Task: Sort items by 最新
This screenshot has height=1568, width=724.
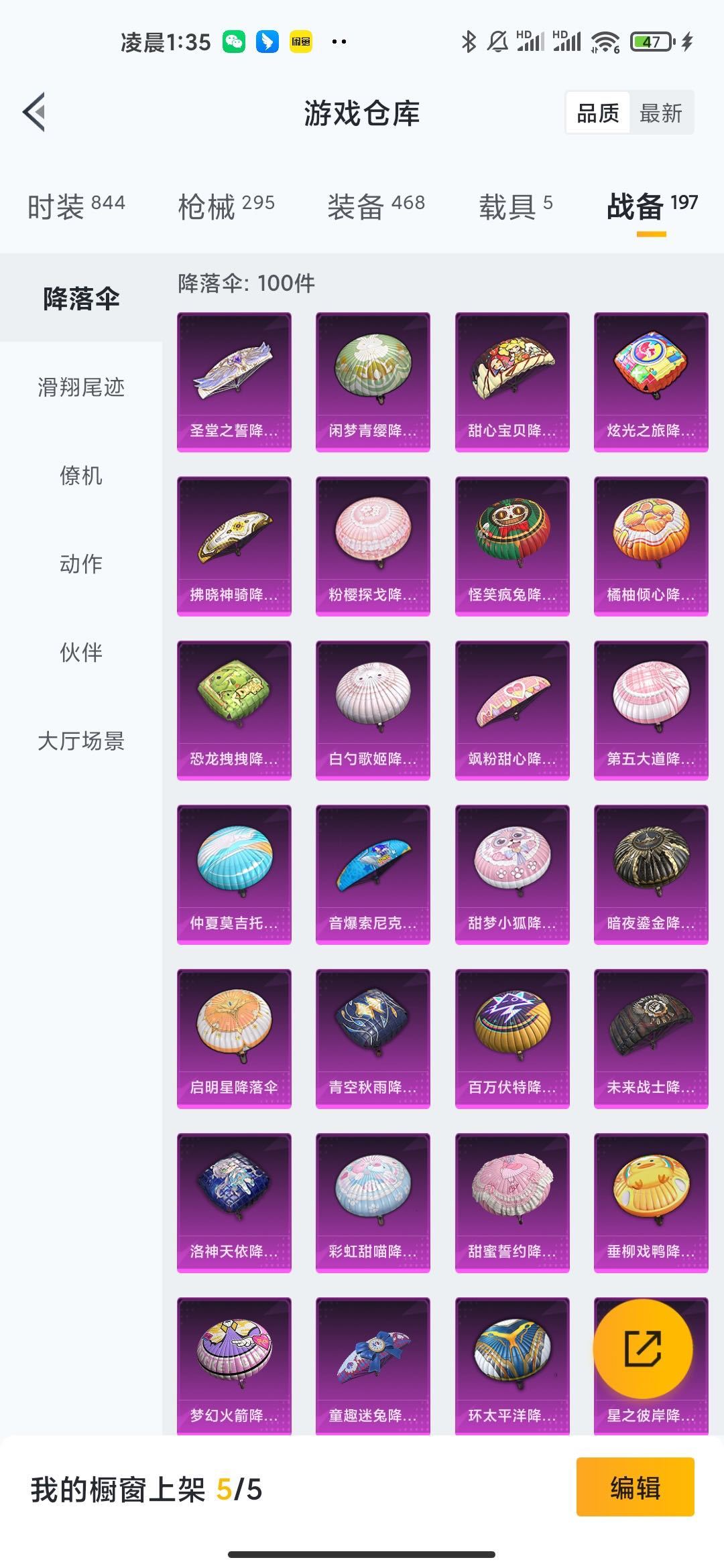Action: [660, 113]
